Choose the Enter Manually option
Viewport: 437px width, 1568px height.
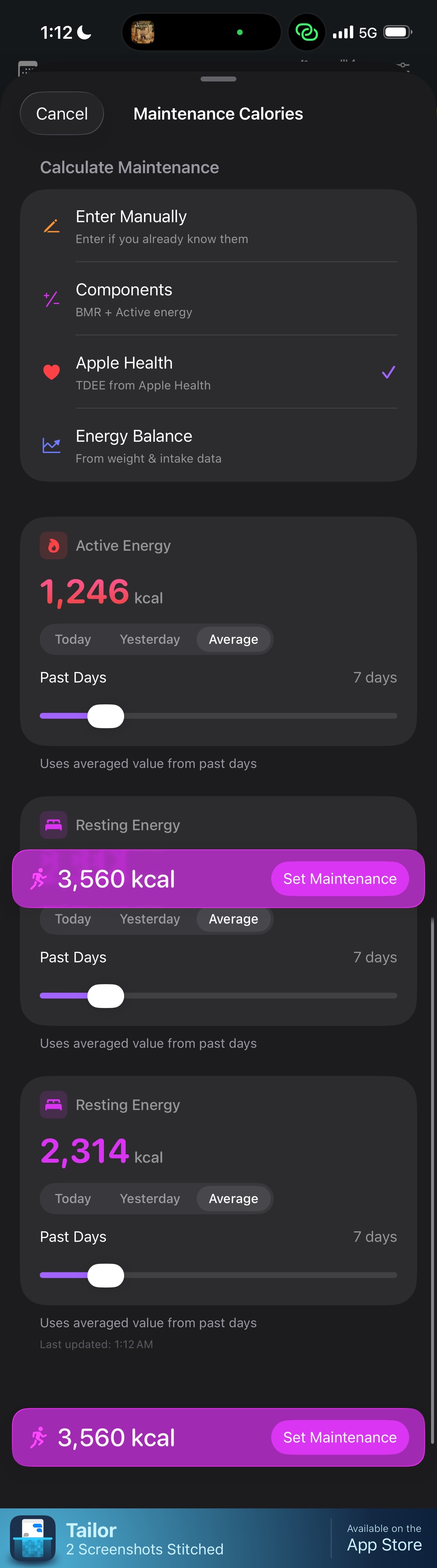click(x=218, y=227)
